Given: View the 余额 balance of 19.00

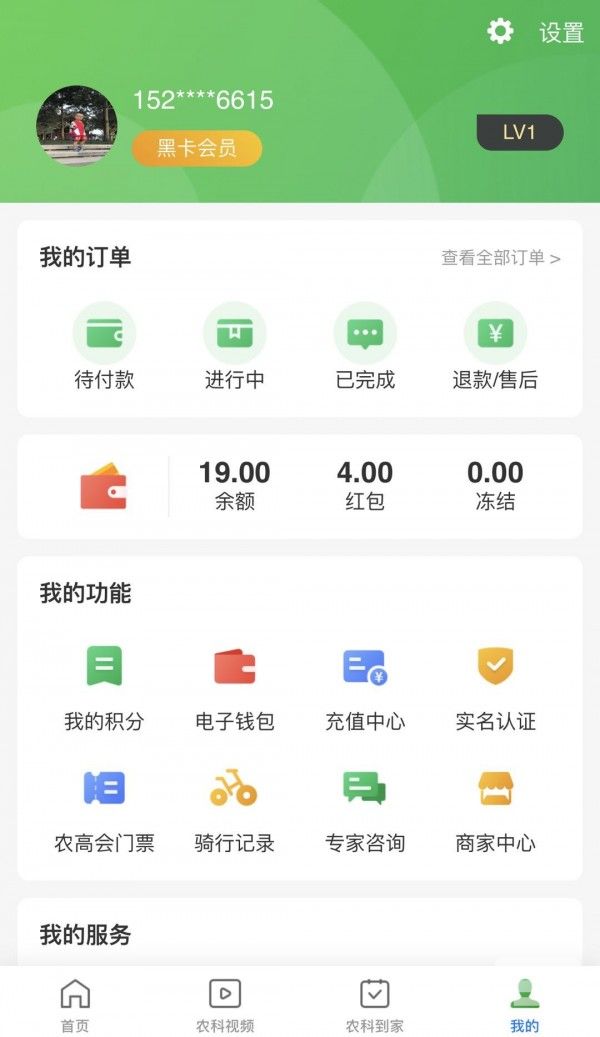Looking at the screenshot, I should coord(235,485).
